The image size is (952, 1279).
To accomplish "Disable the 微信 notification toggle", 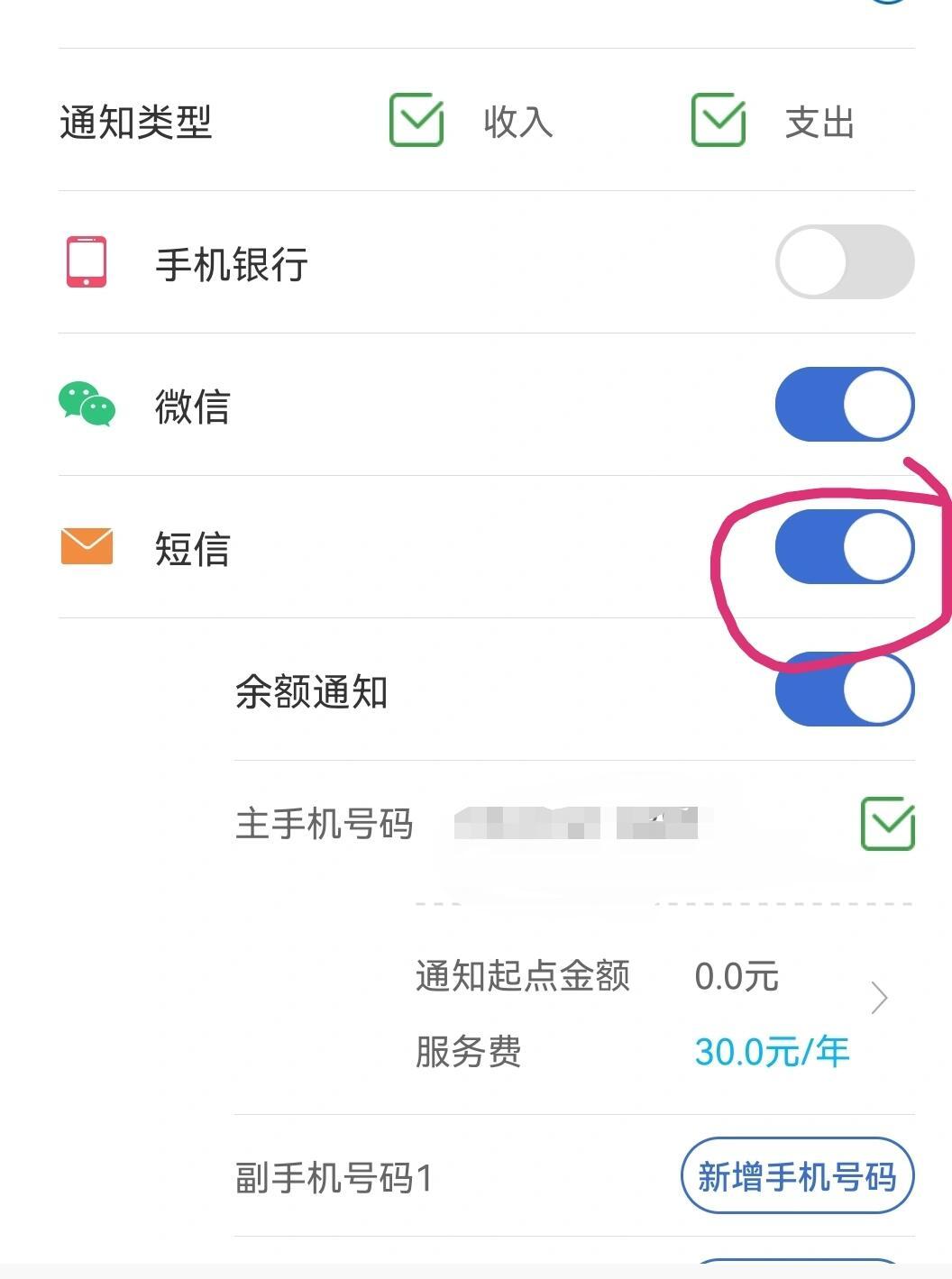I will (x=844, y=404).
